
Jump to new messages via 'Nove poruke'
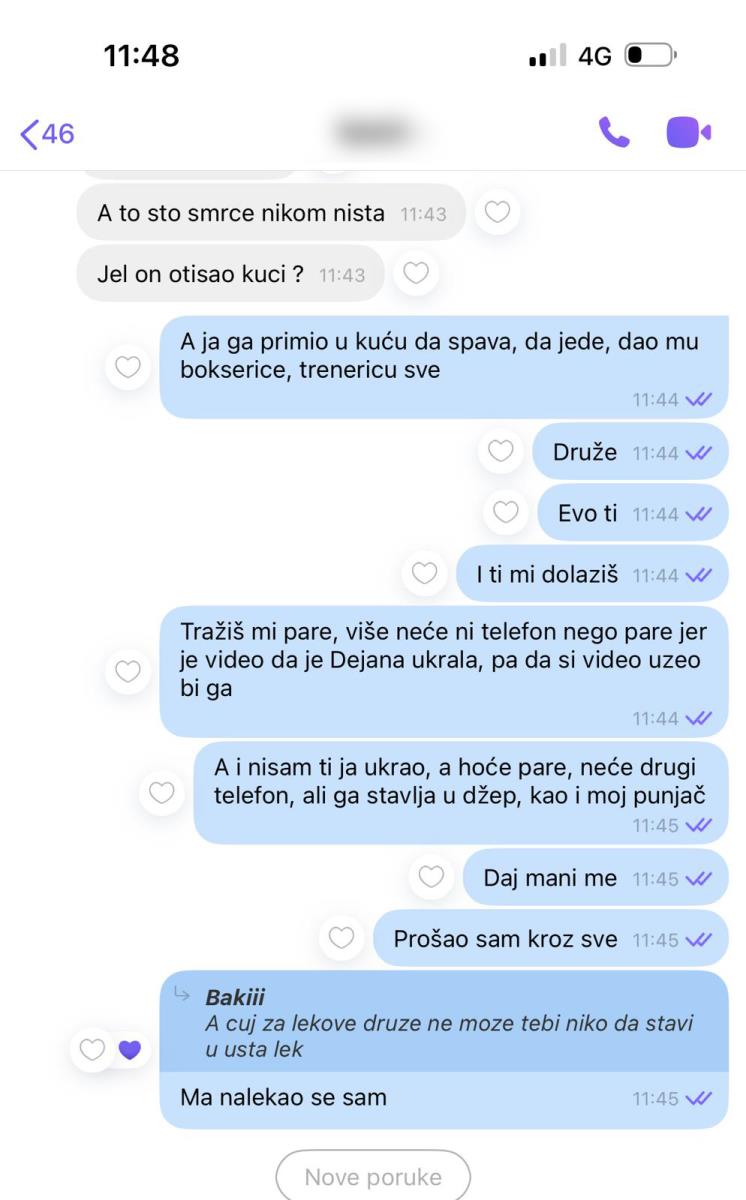(373, 1177)
